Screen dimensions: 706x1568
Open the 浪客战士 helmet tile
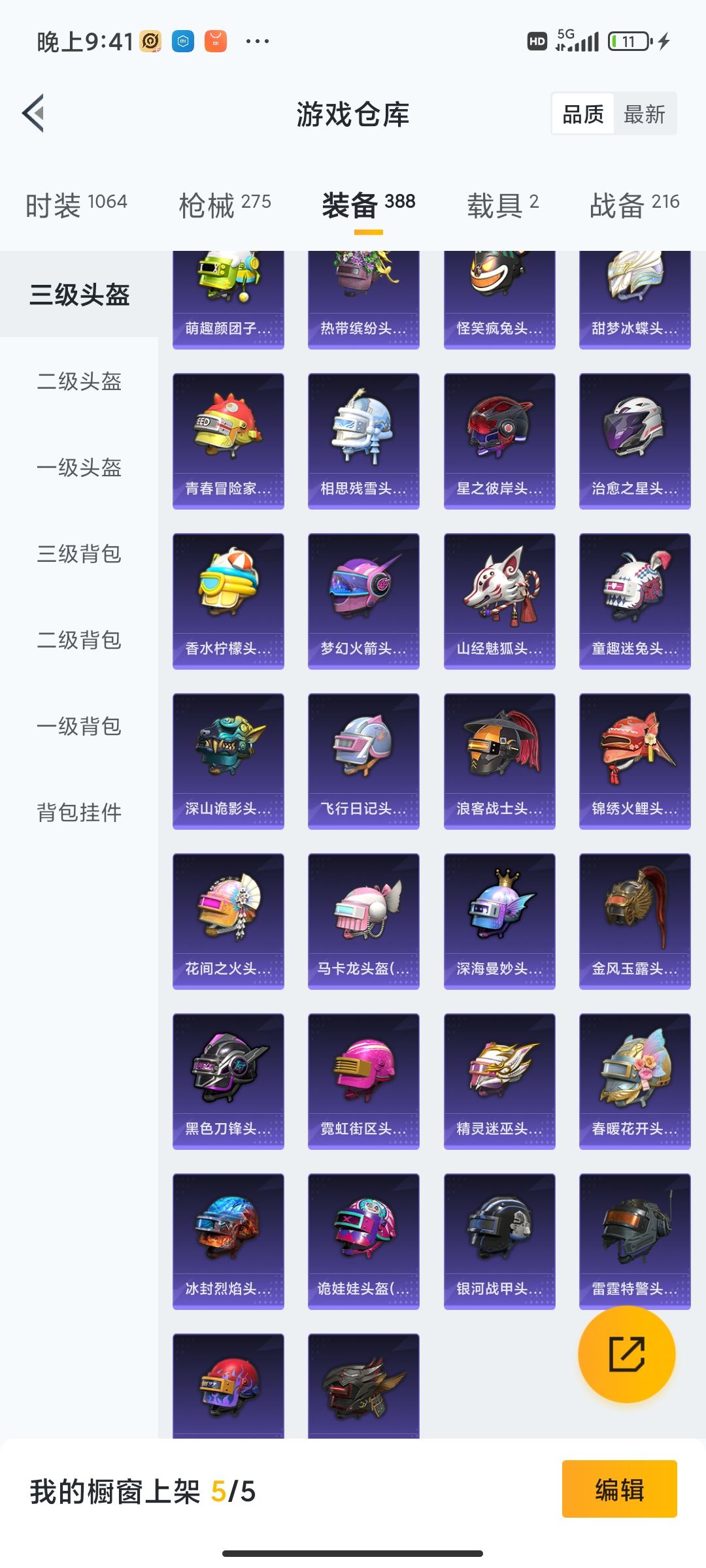499,761
